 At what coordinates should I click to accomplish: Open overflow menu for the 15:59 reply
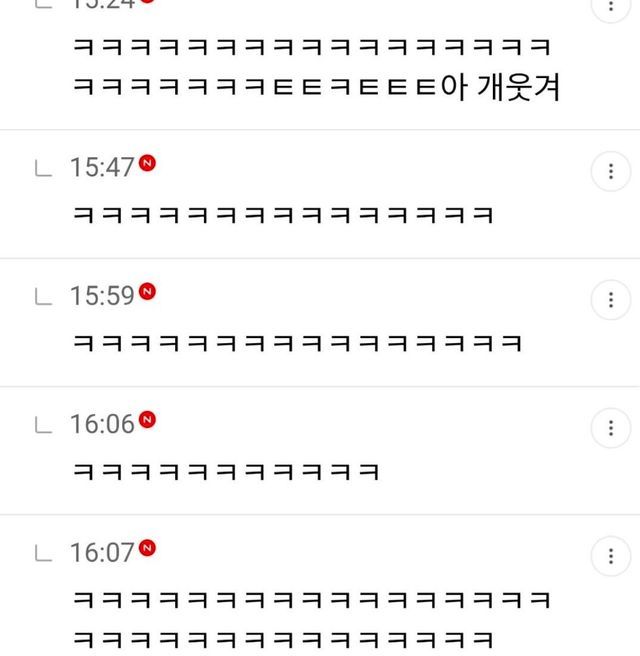pos(610,299)
